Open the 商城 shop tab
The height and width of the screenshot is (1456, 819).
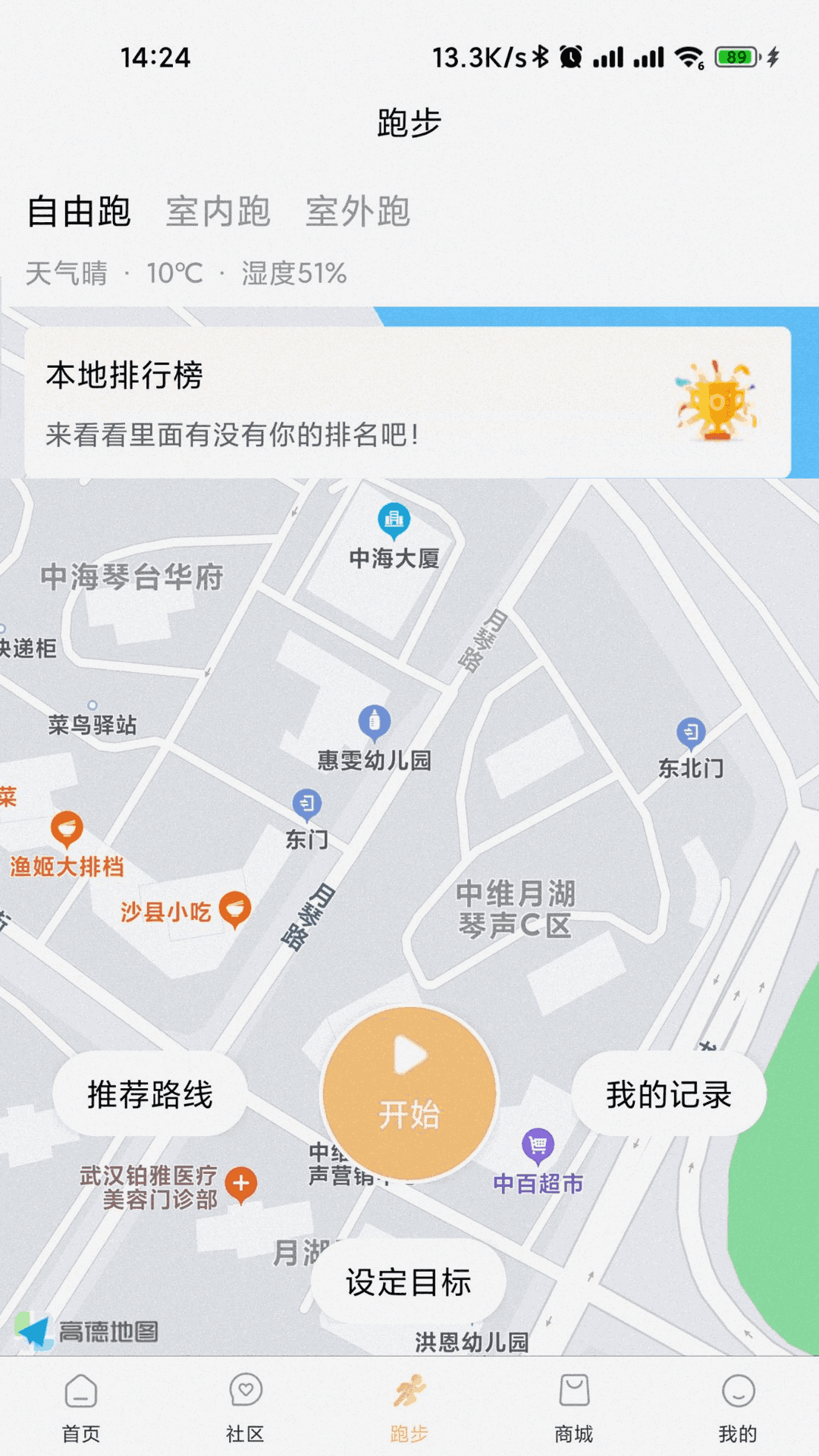pos(573,1407)
